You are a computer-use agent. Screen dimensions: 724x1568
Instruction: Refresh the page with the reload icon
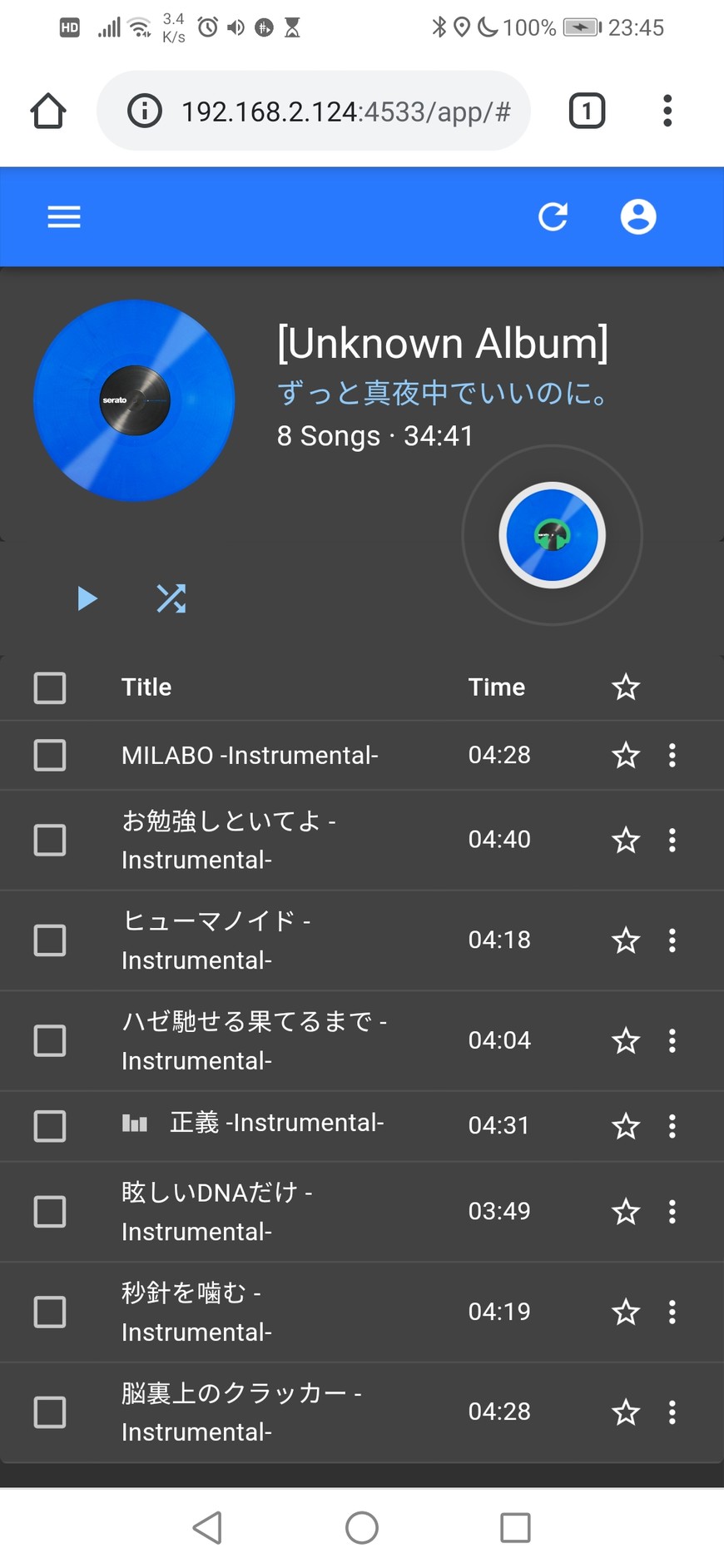(553, 217)
